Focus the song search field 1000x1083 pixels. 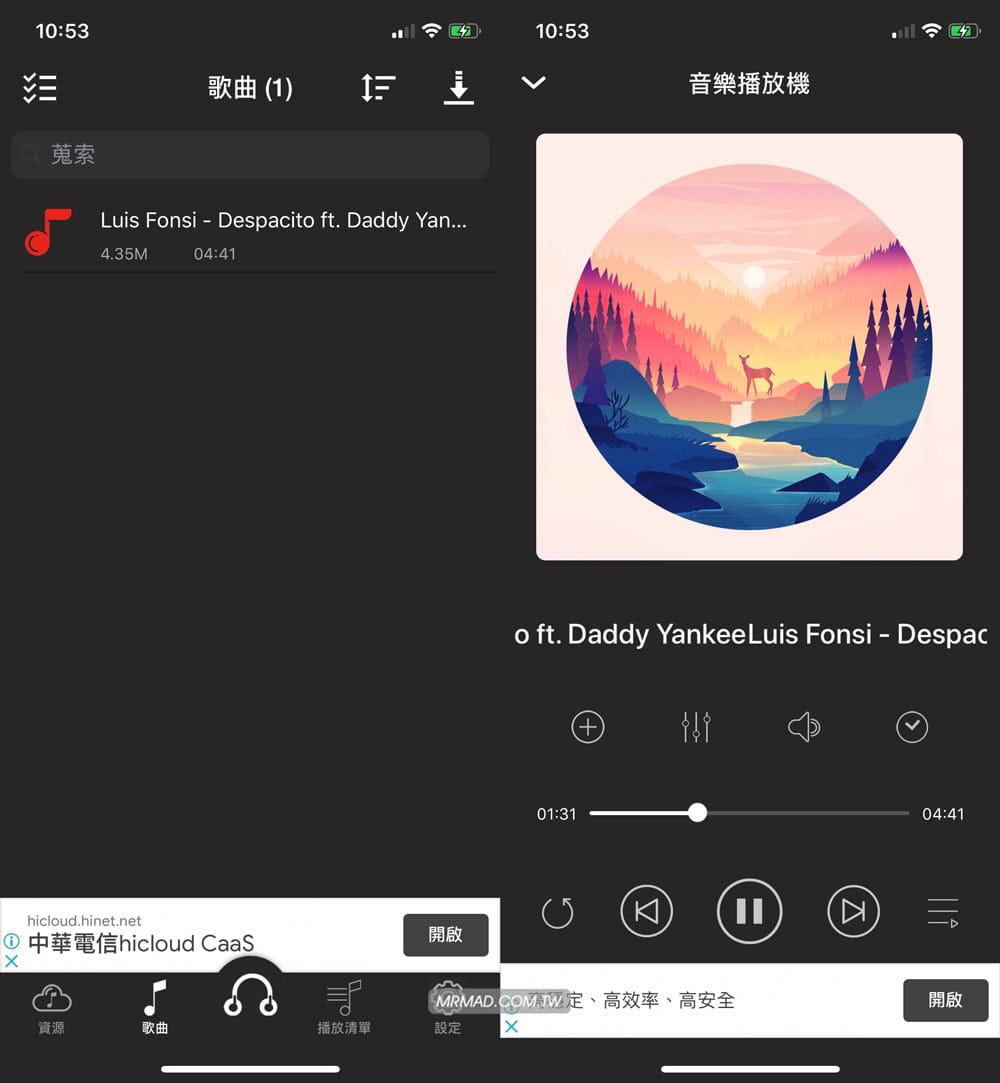coord(250,155)
